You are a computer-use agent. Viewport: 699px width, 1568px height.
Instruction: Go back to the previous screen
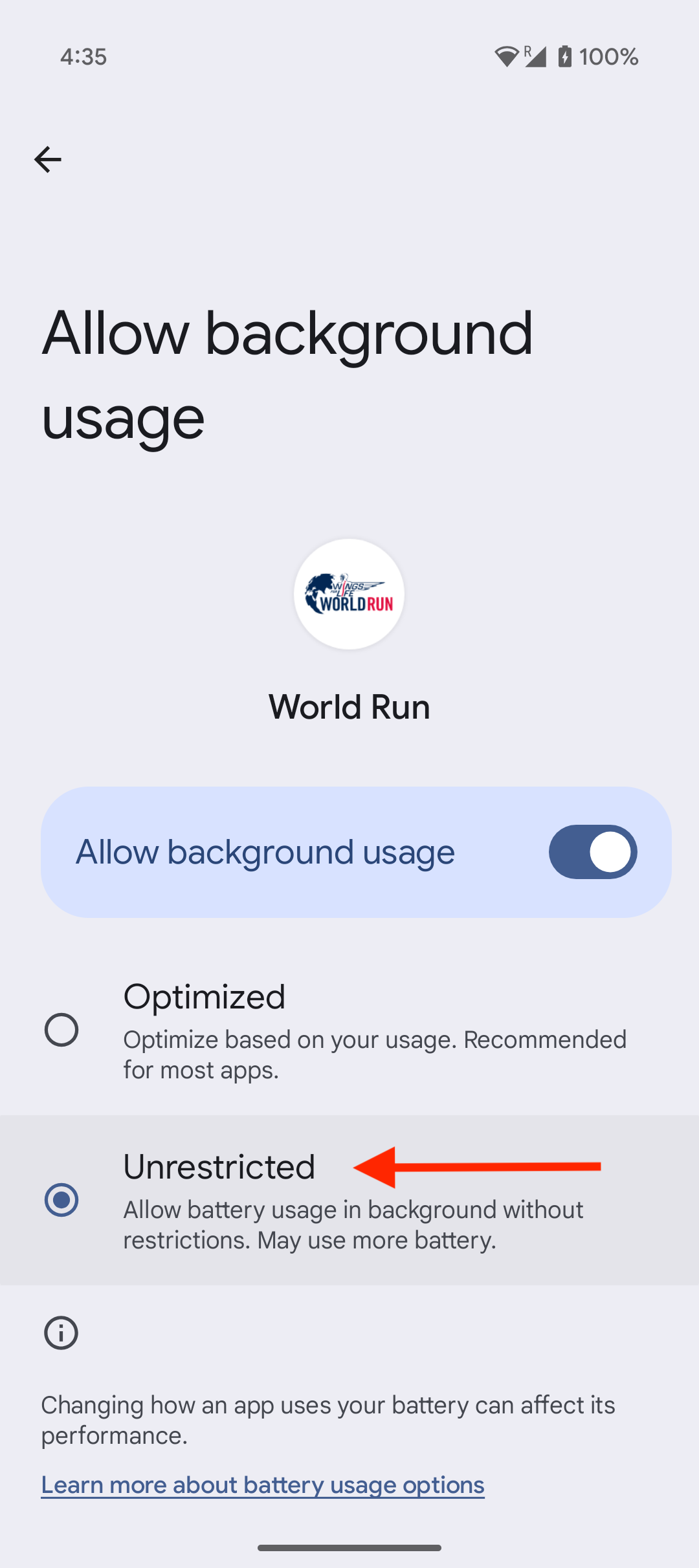48,160
